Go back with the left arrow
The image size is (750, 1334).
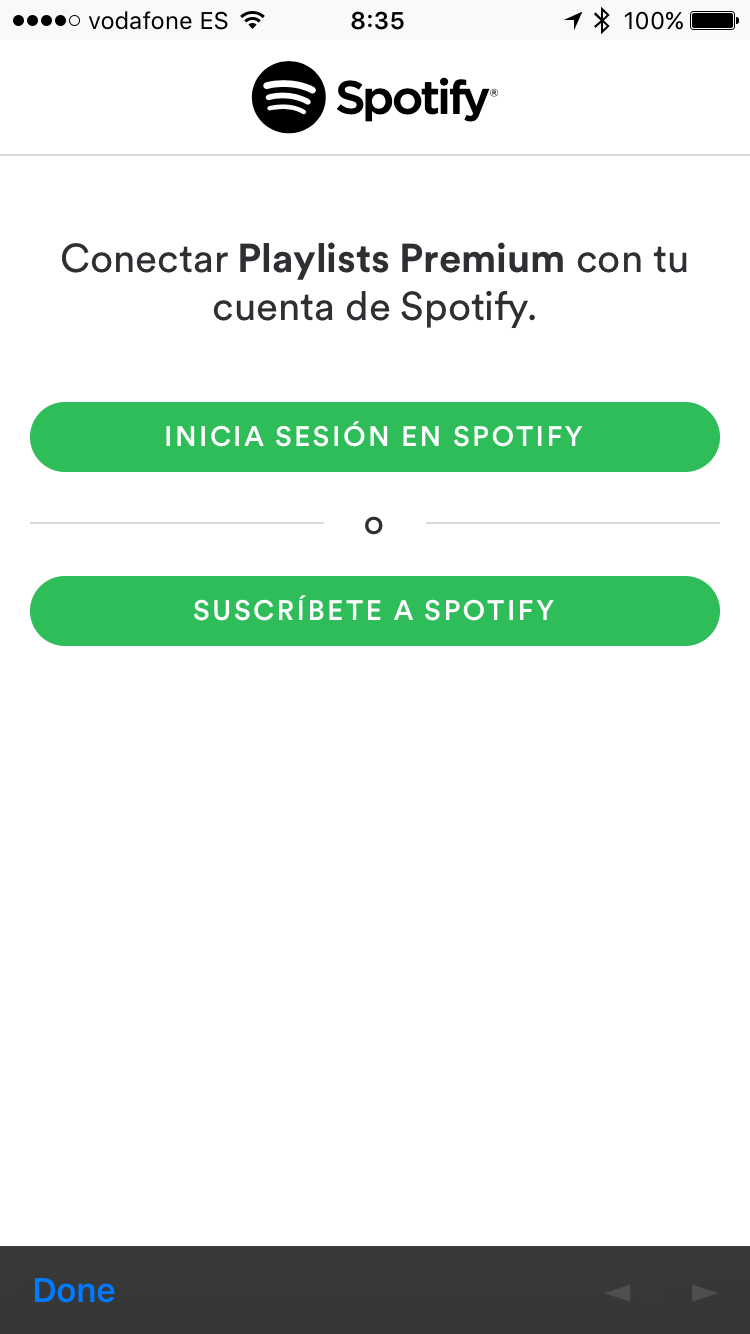tap(618, 1293)
